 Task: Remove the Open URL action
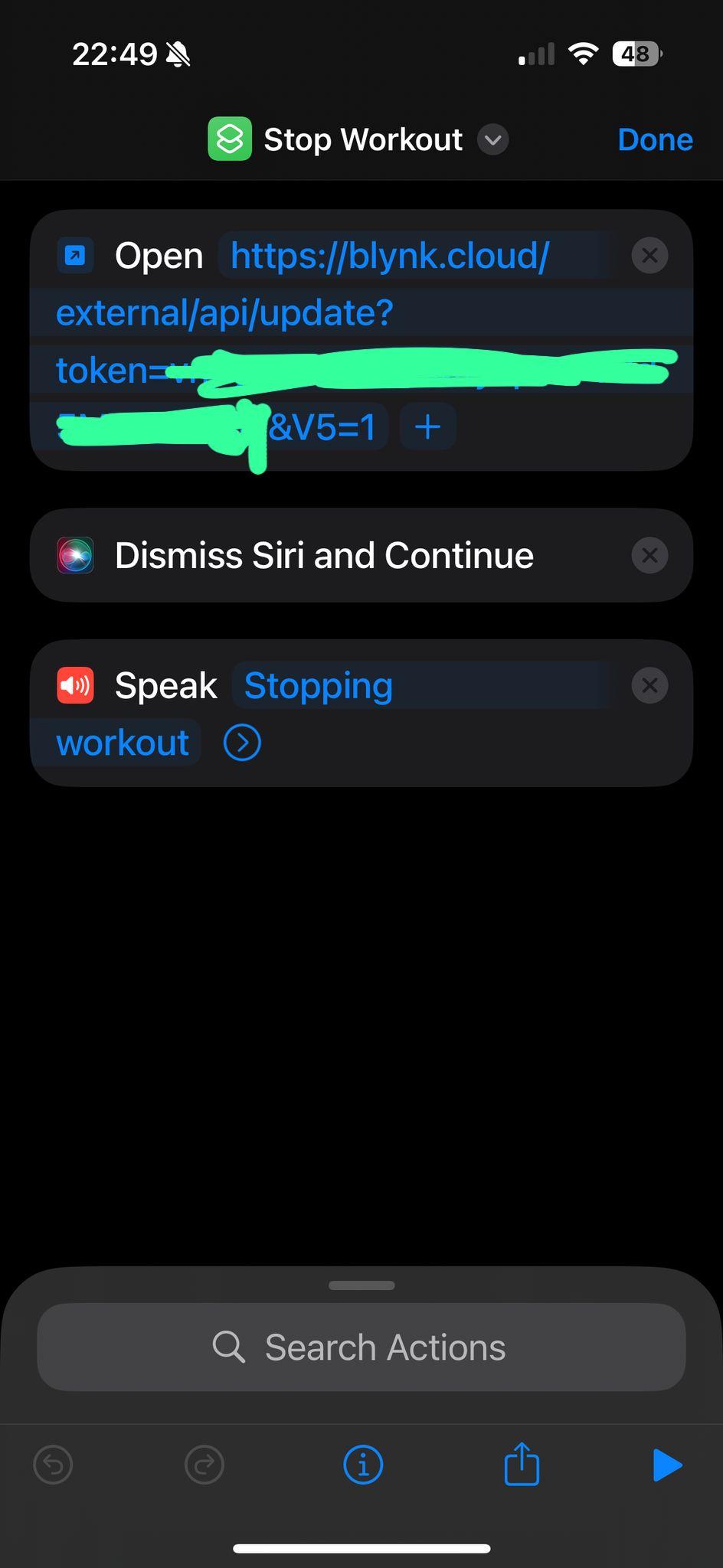[x=649, y=255]
